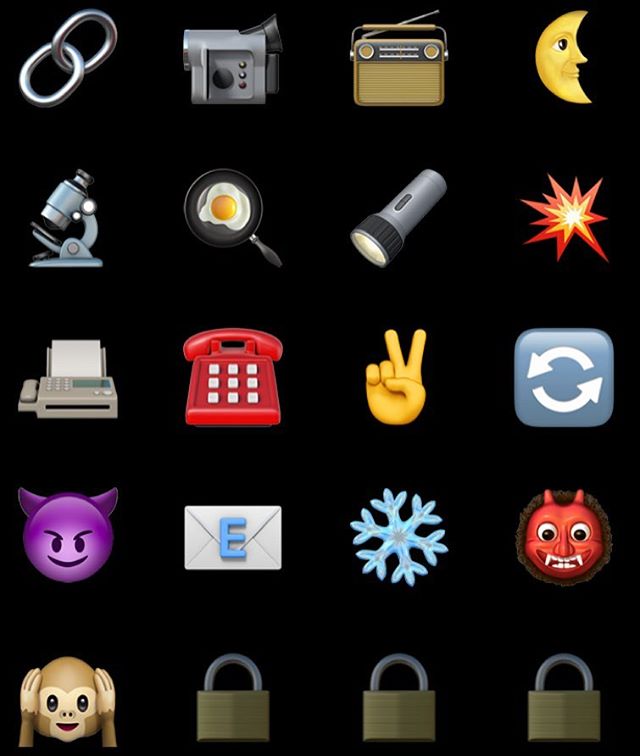Viewport: 640px width, 756px height.
Task: Choose the fried egg pan emoji
Action: 228,213
